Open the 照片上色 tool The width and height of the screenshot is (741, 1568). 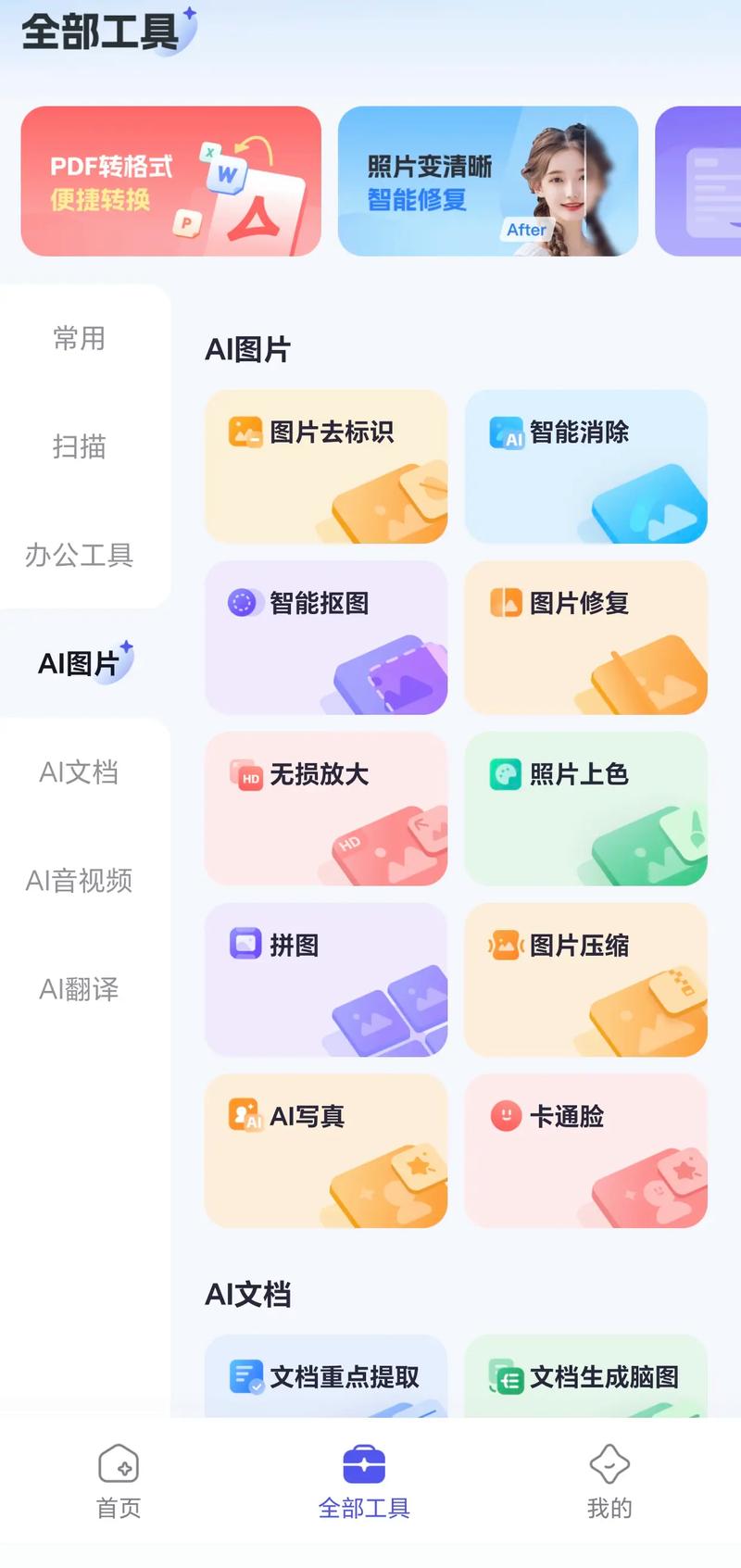pyautogui.click(x=585, y=809)
